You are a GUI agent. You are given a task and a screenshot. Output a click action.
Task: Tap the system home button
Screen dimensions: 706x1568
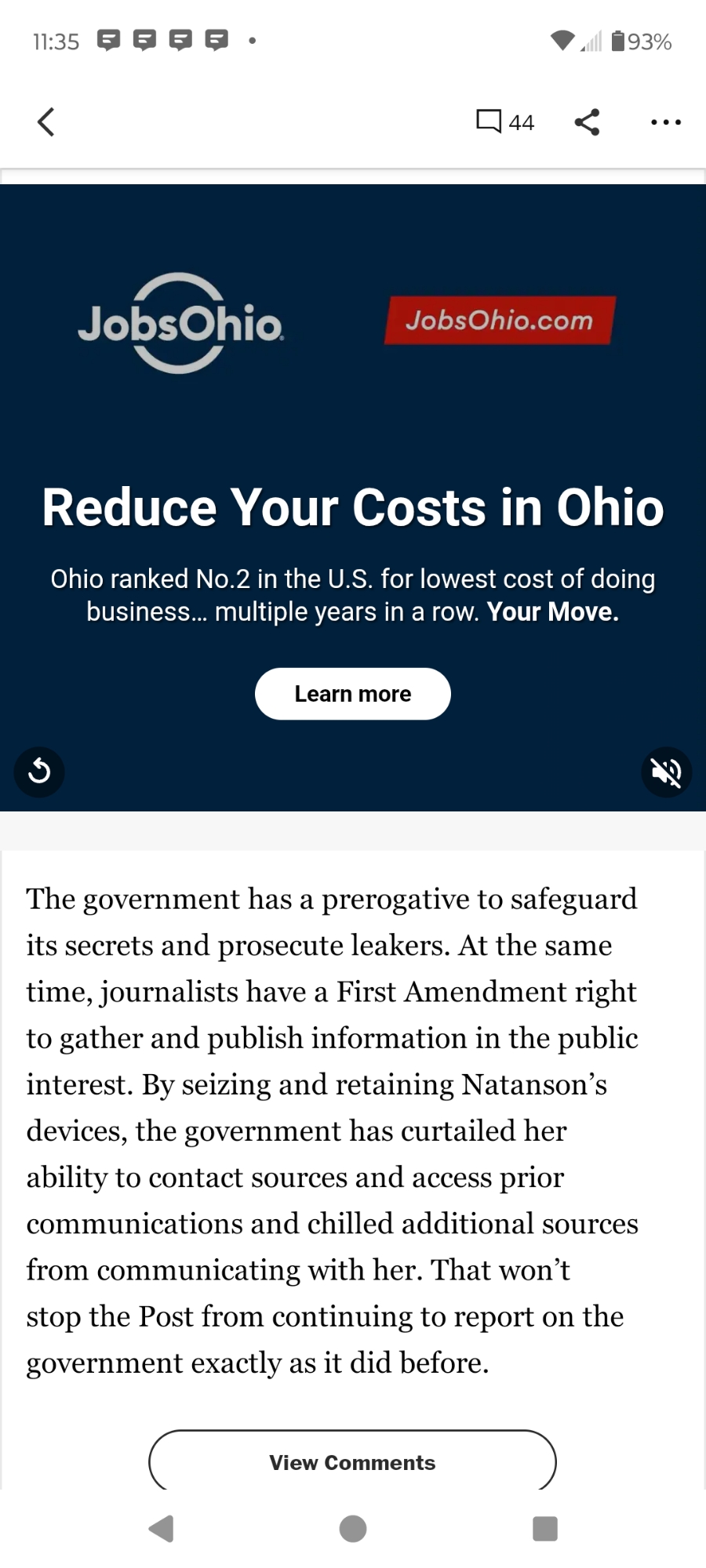pyautogui.click(x=353, y=1529)
